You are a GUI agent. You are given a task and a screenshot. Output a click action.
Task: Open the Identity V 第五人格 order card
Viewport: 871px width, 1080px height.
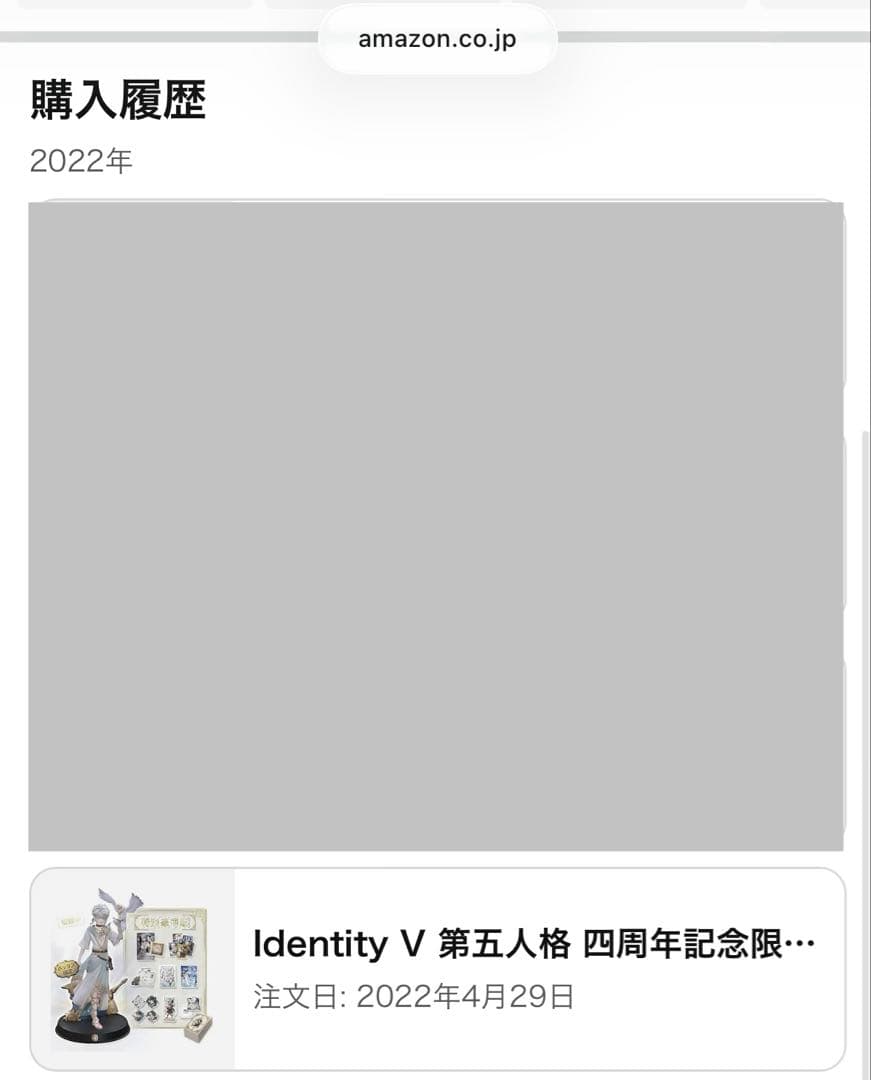(x=534, y=967)
